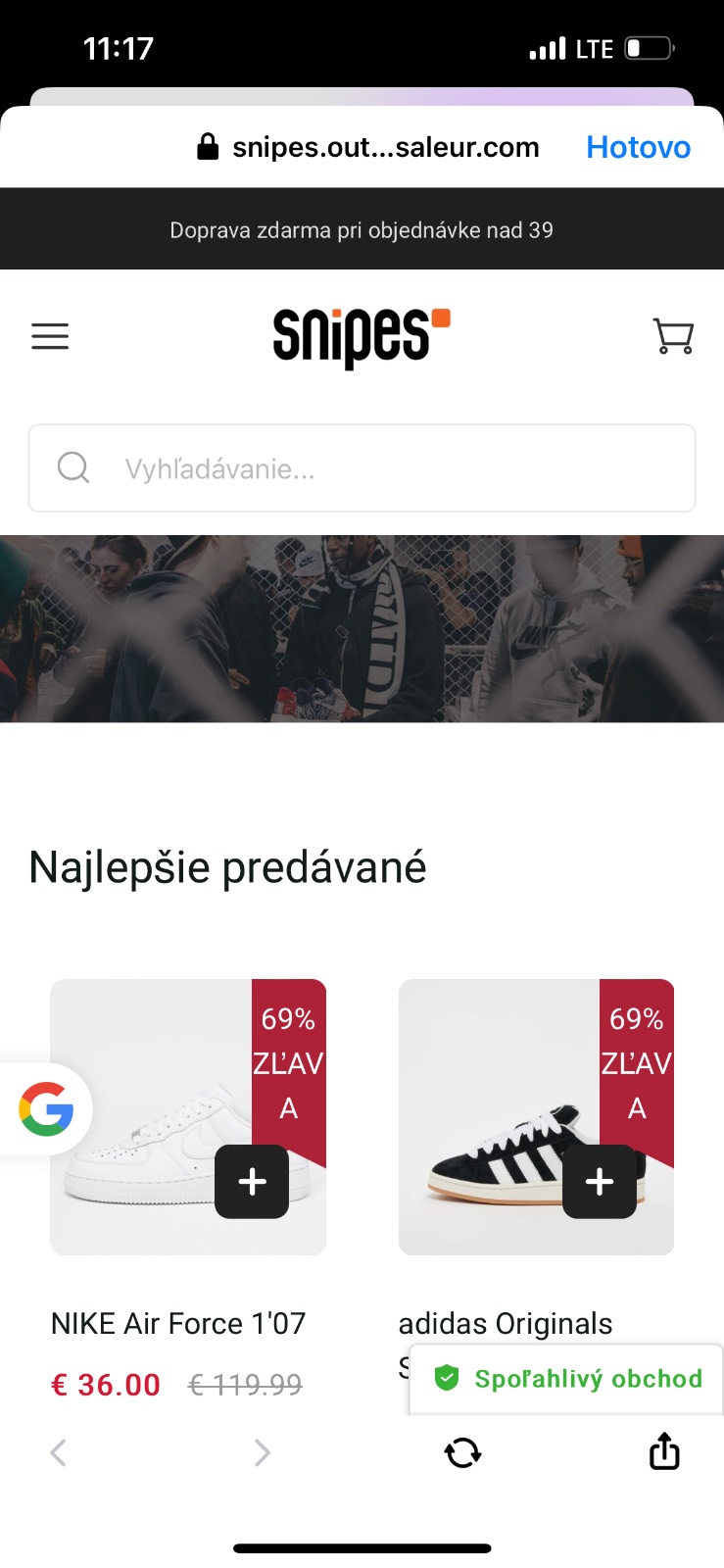Tap the Google floating badge
The image size is (724, 1568).
[x=46, y=1109]
